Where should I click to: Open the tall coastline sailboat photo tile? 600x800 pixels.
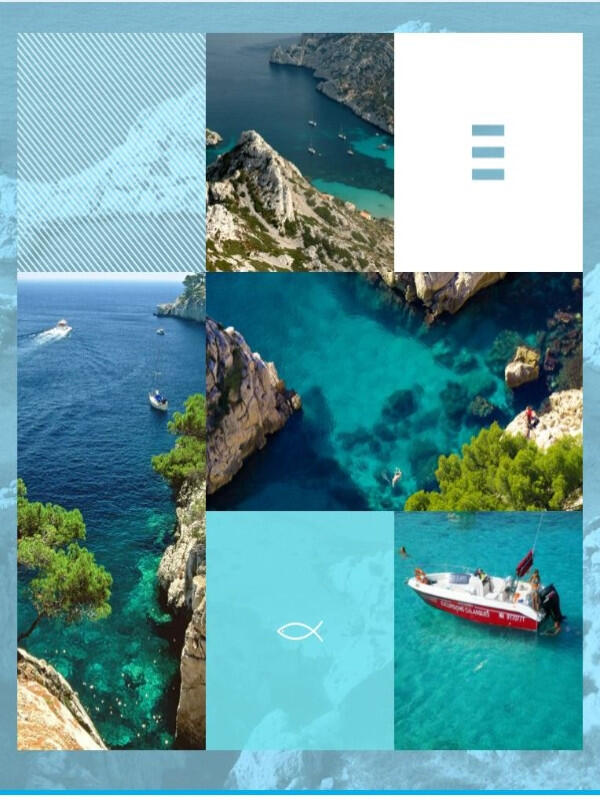point(111,510)
